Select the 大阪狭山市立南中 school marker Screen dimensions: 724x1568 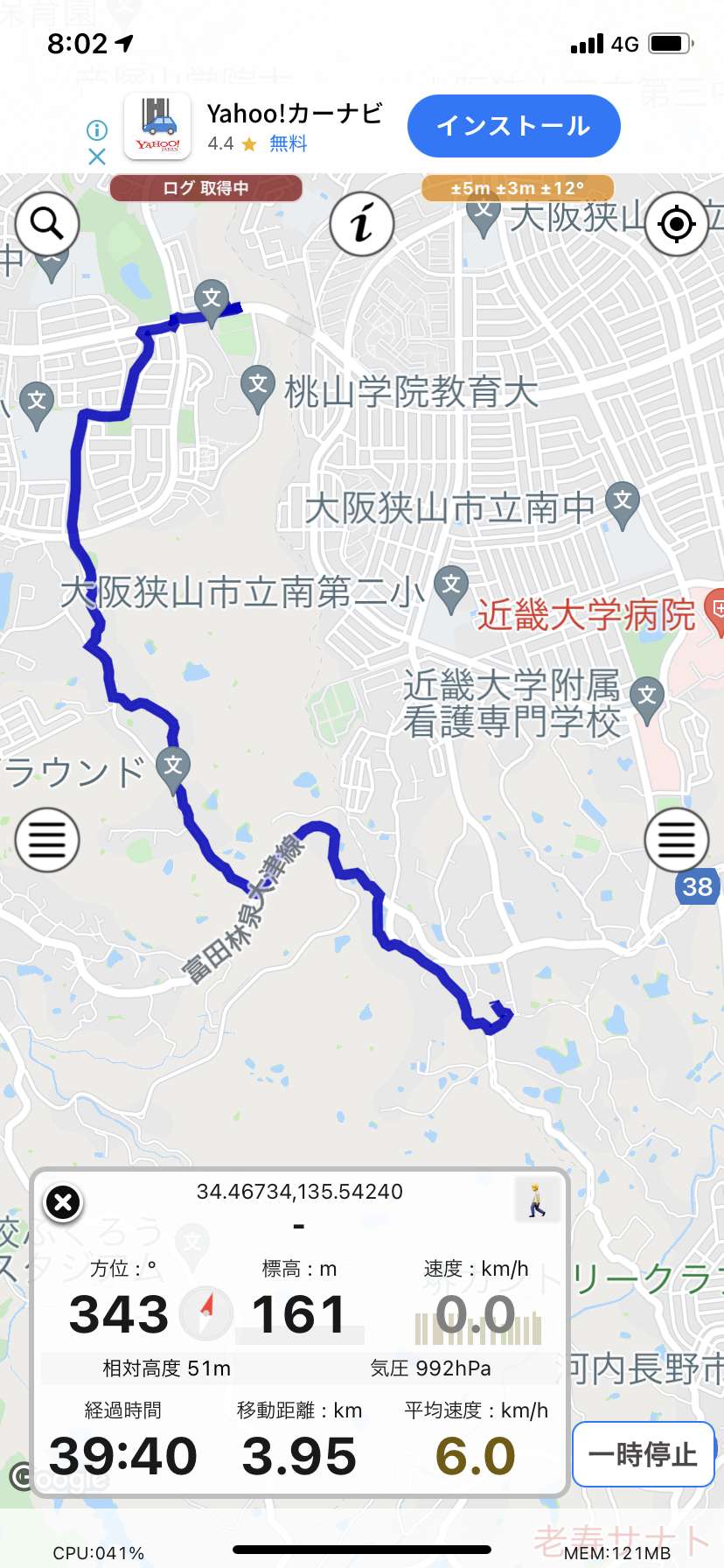pos(623,502)
